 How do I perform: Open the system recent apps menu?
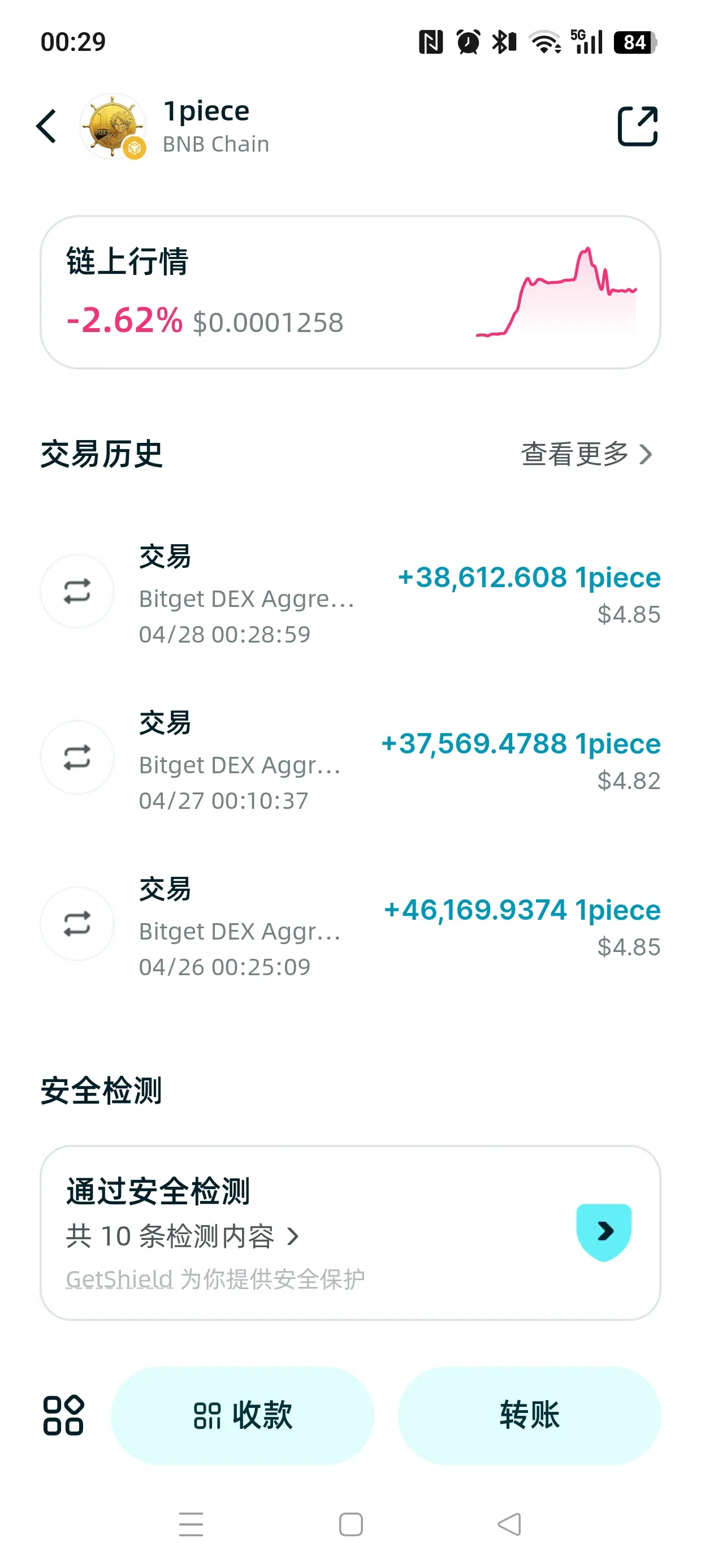click(x=191, y=1524)
